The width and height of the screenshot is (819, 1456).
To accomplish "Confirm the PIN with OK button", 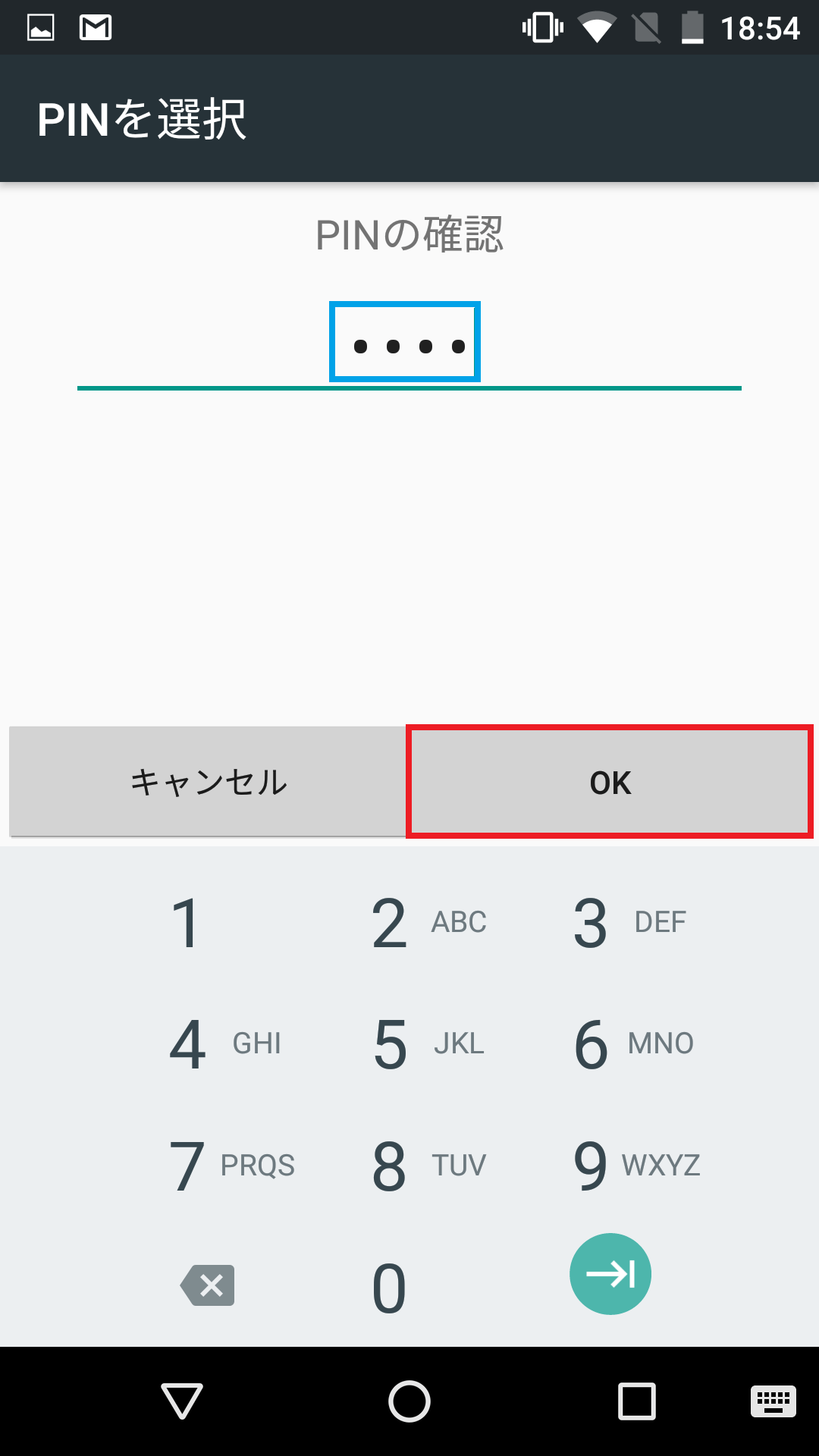I will [610, 782].
